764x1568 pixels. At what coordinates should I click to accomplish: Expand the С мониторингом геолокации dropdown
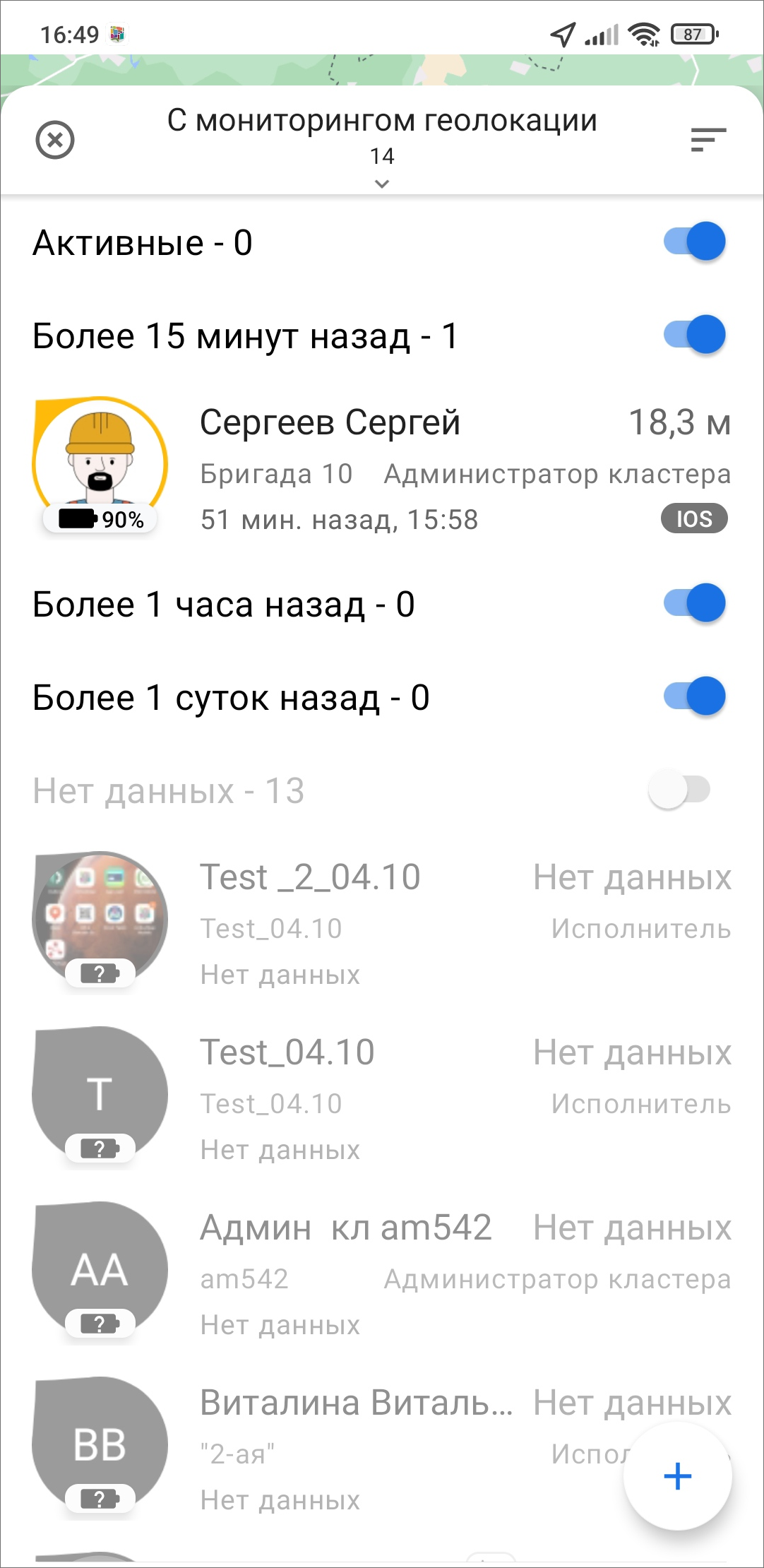click(x=382, y=184)
